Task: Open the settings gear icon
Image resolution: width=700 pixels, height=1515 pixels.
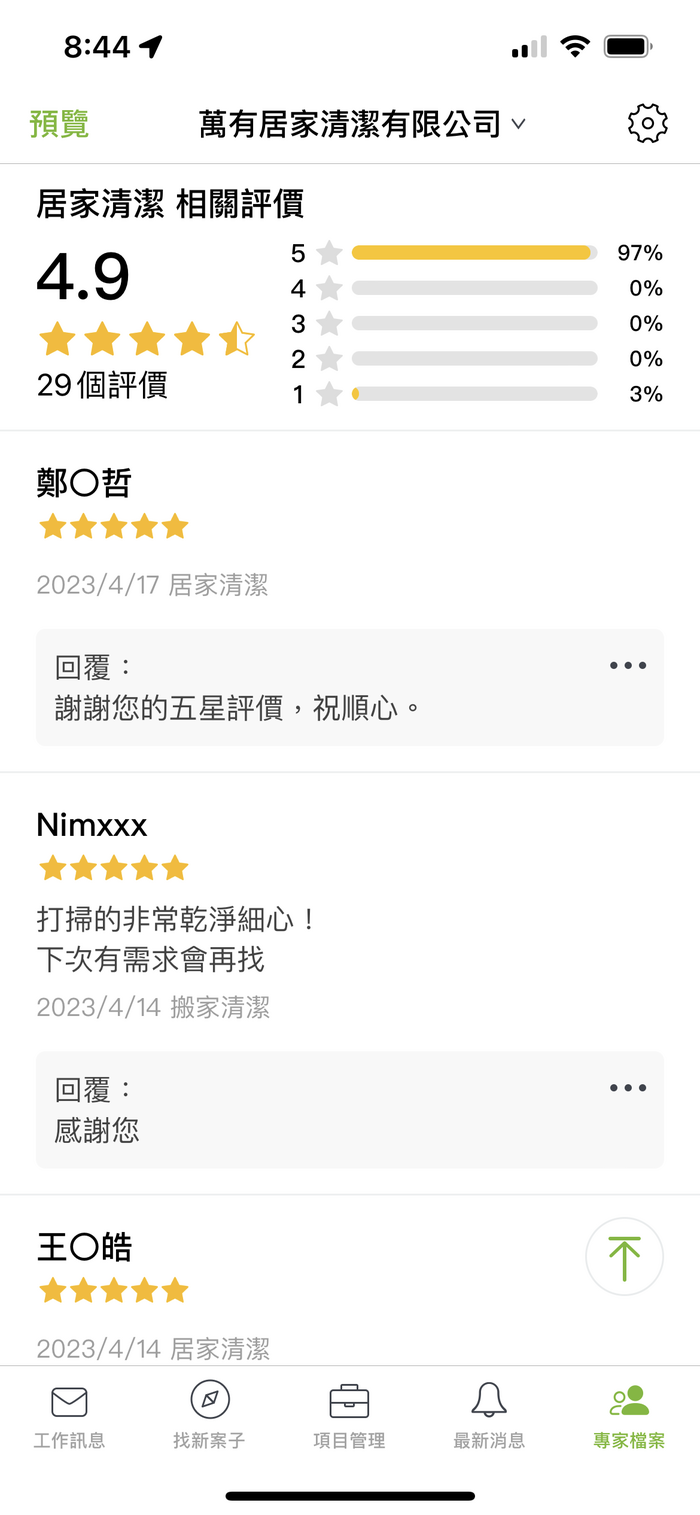Action: click(x=647, y=124)
